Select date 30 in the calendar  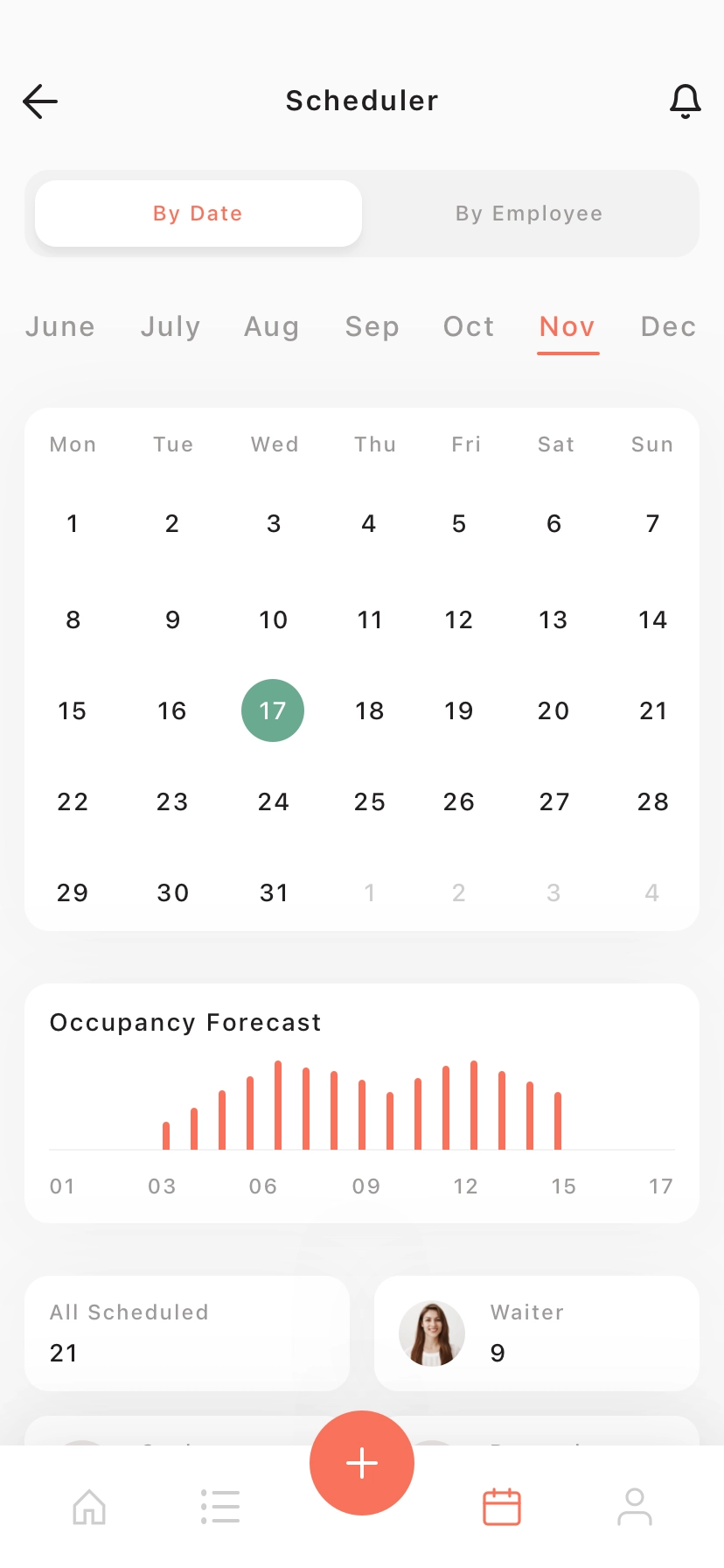pos(173,892)
